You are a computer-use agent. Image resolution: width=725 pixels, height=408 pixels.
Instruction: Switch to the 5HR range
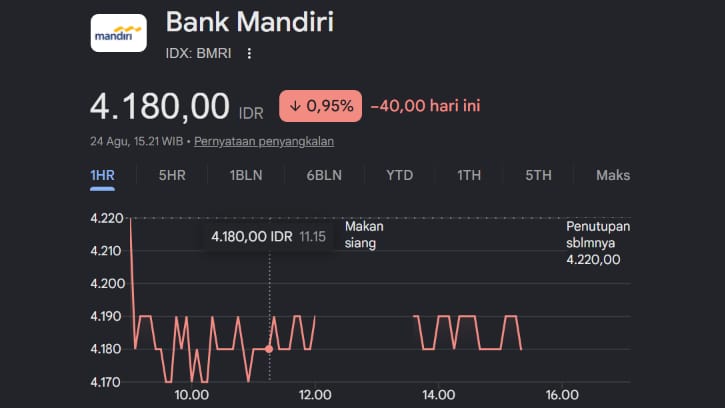(172, 176)
